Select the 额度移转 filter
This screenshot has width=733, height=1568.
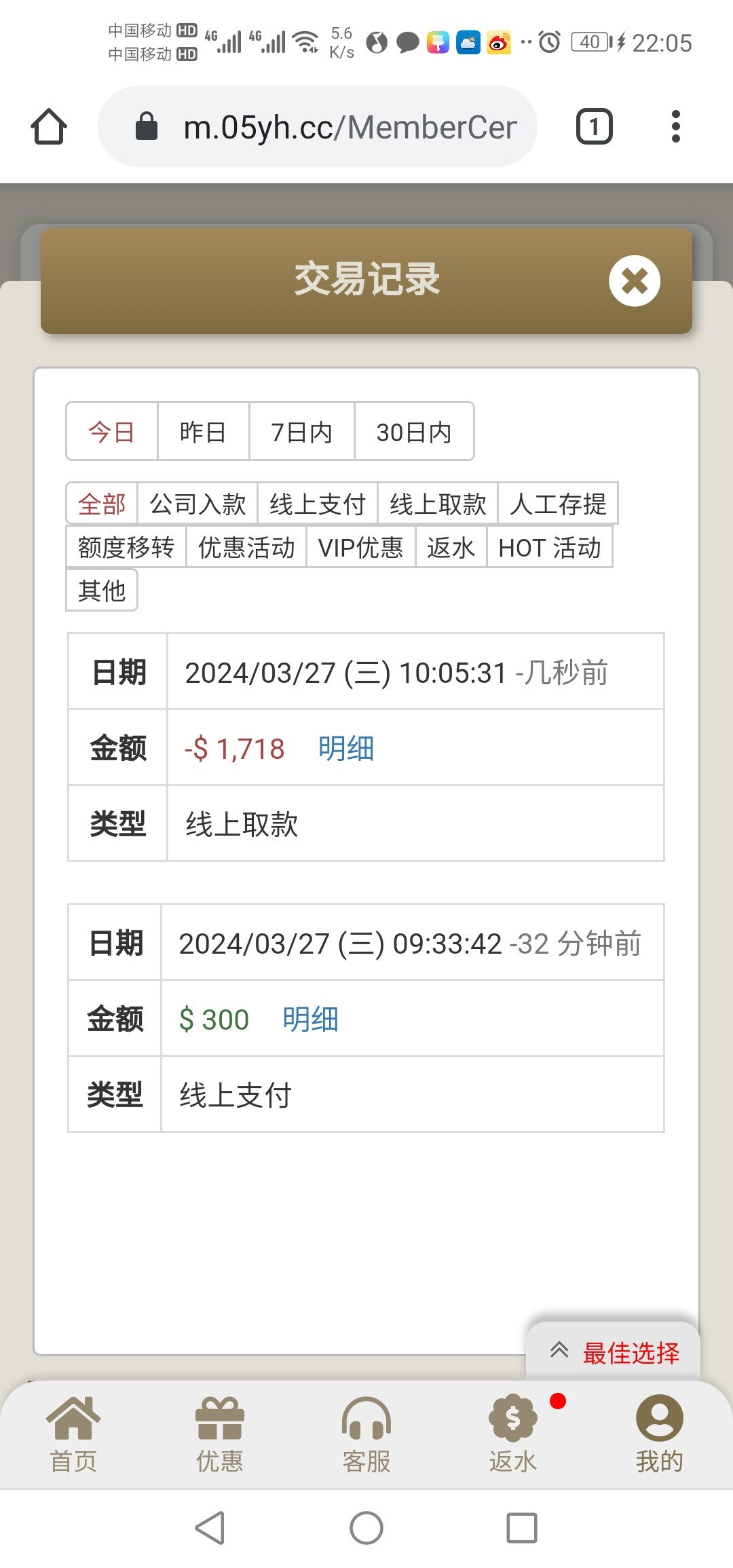[126, 547]
